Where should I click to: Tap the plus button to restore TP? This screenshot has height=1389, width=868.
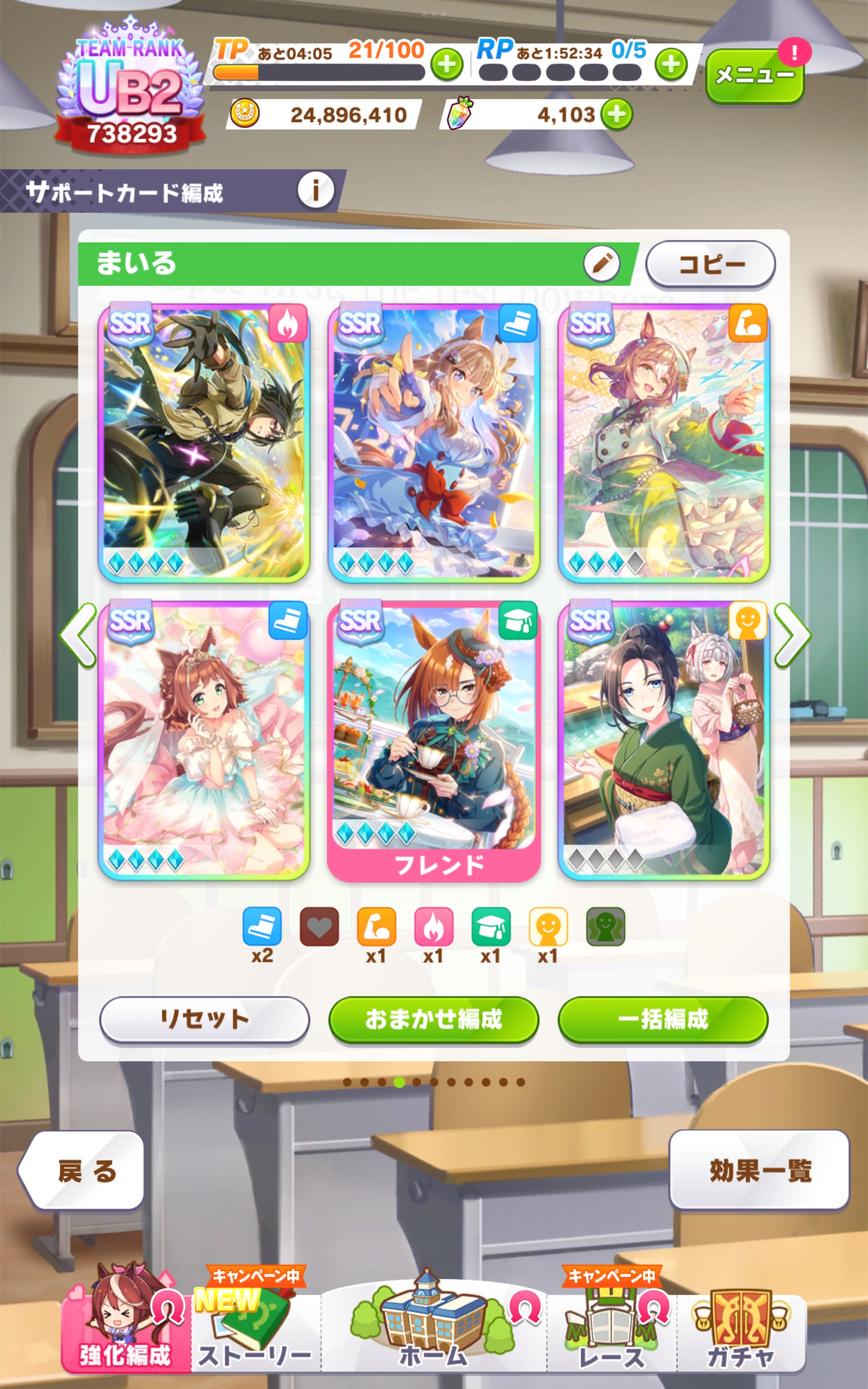click(x=447, y=65)
